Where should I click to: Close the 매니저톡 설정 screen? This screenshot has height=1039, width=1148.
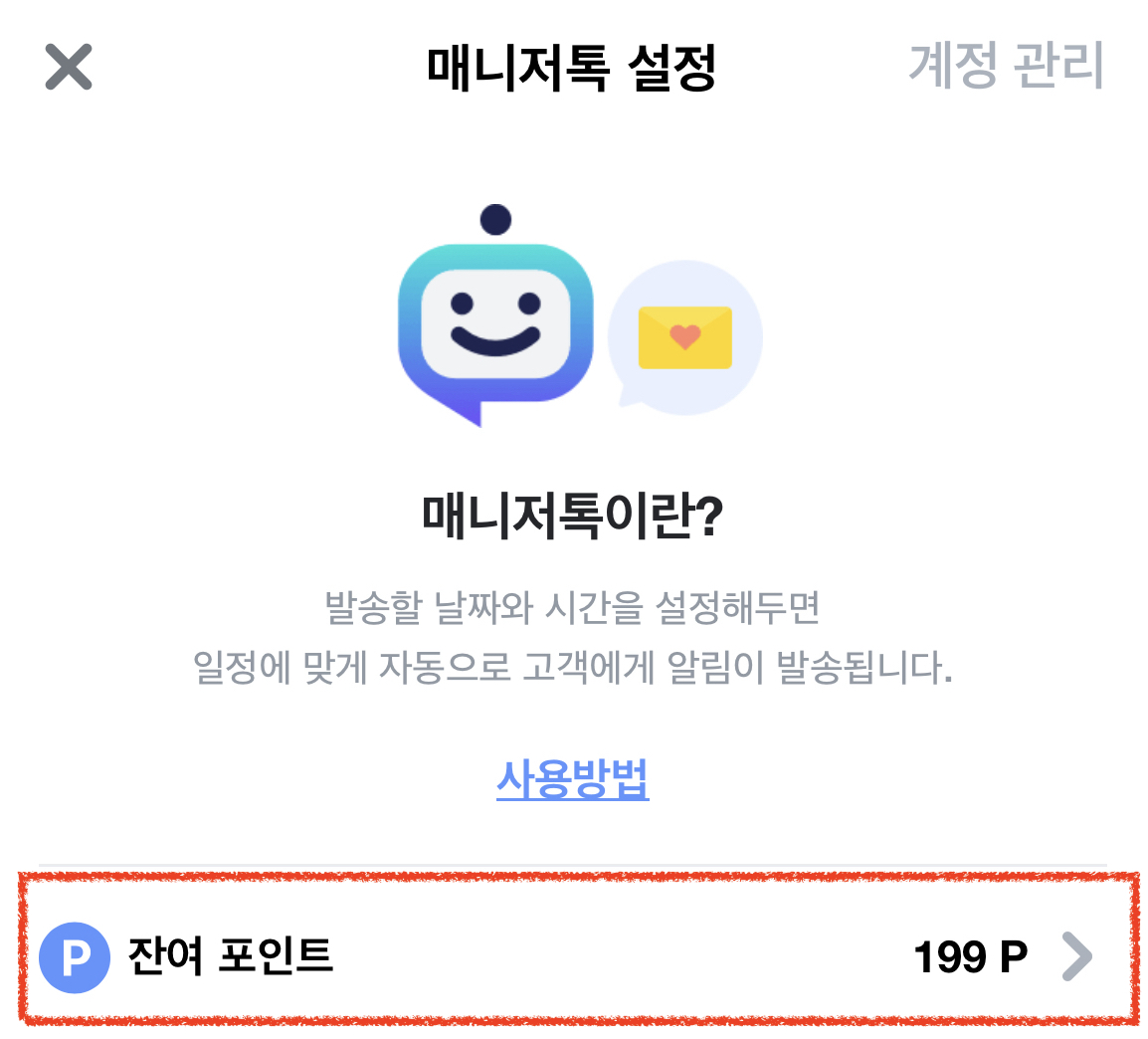(69, 68)
